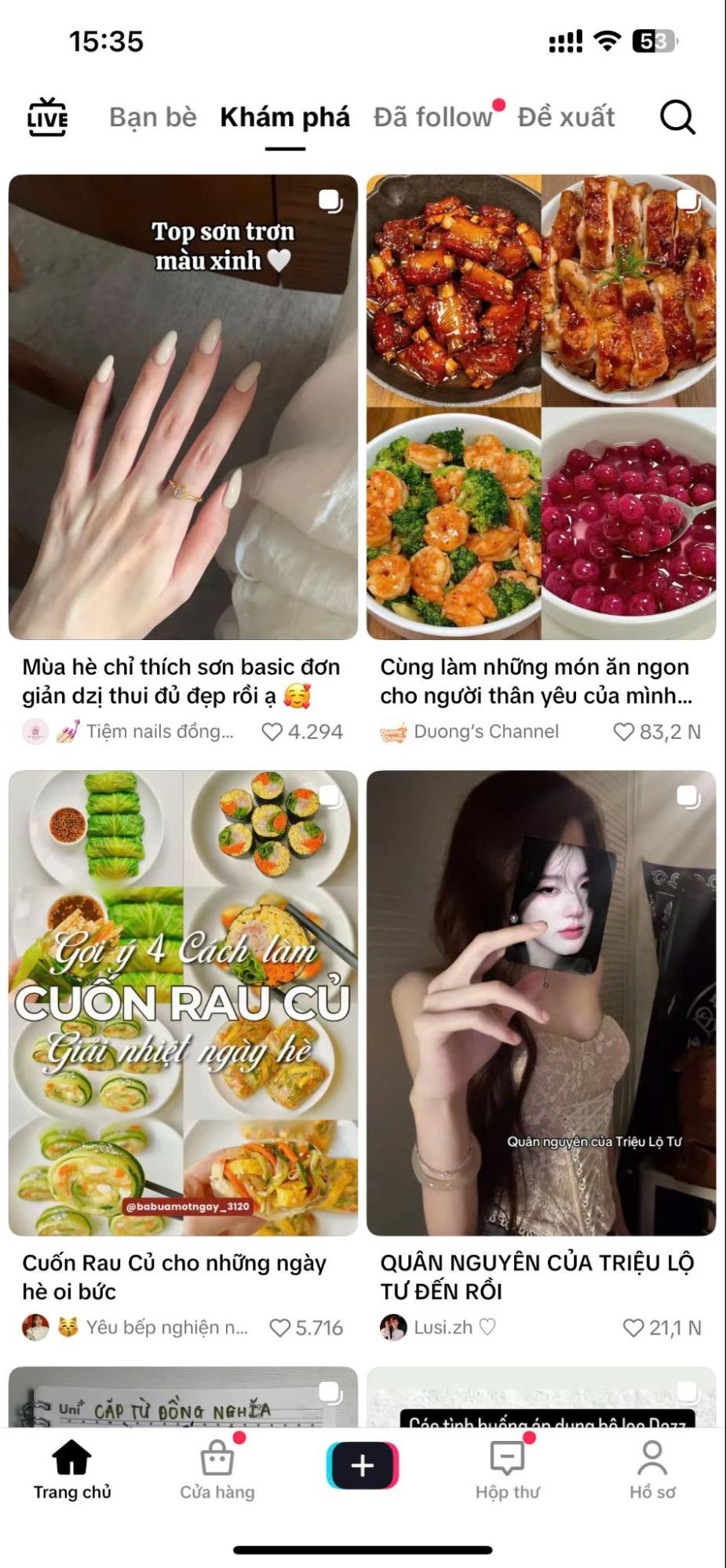Like the Cuốn Rau Củ post

pyautogui.click(x=279, y=1328)
